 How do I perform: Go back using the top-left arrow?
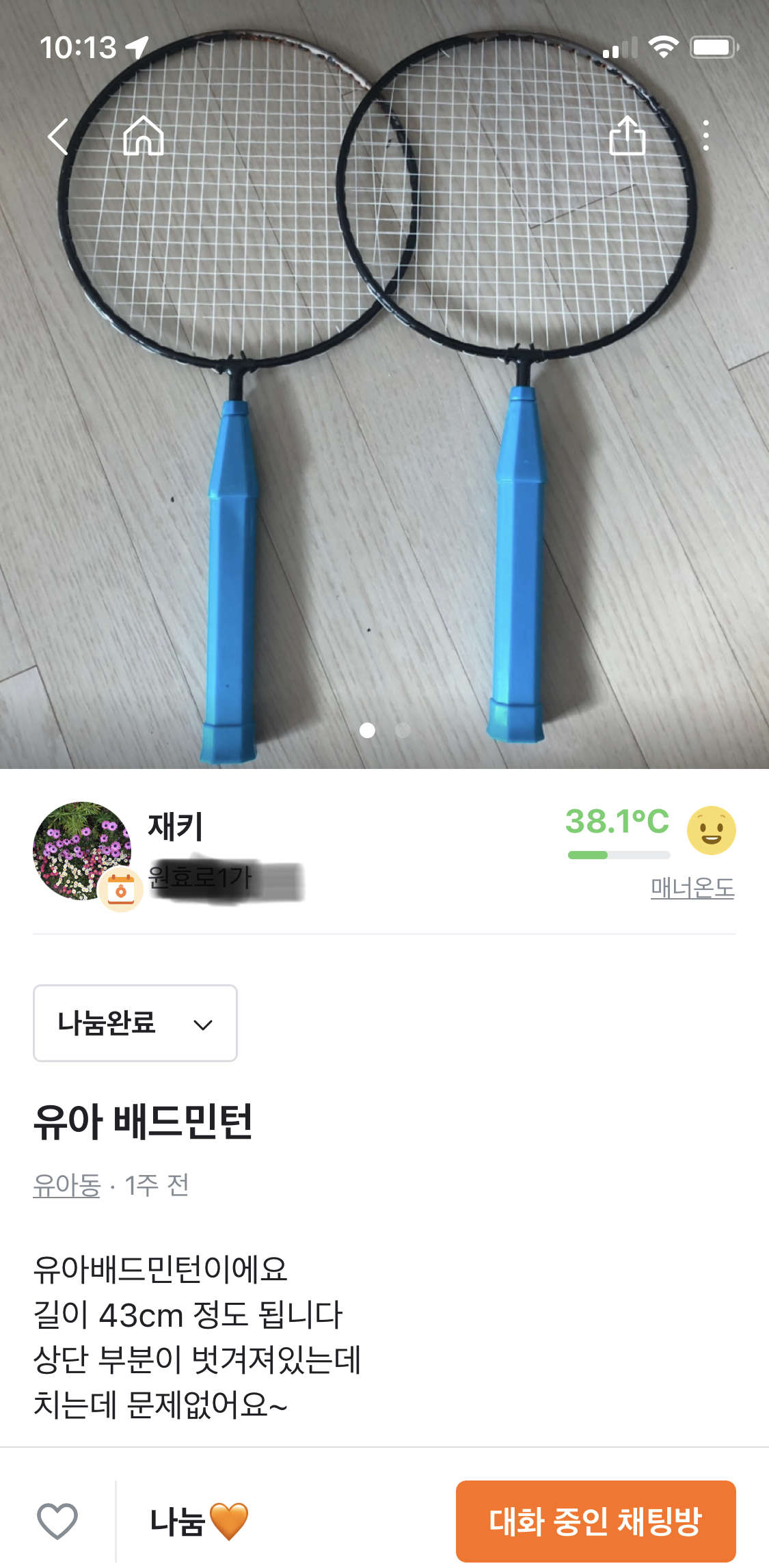coord(59,136)
